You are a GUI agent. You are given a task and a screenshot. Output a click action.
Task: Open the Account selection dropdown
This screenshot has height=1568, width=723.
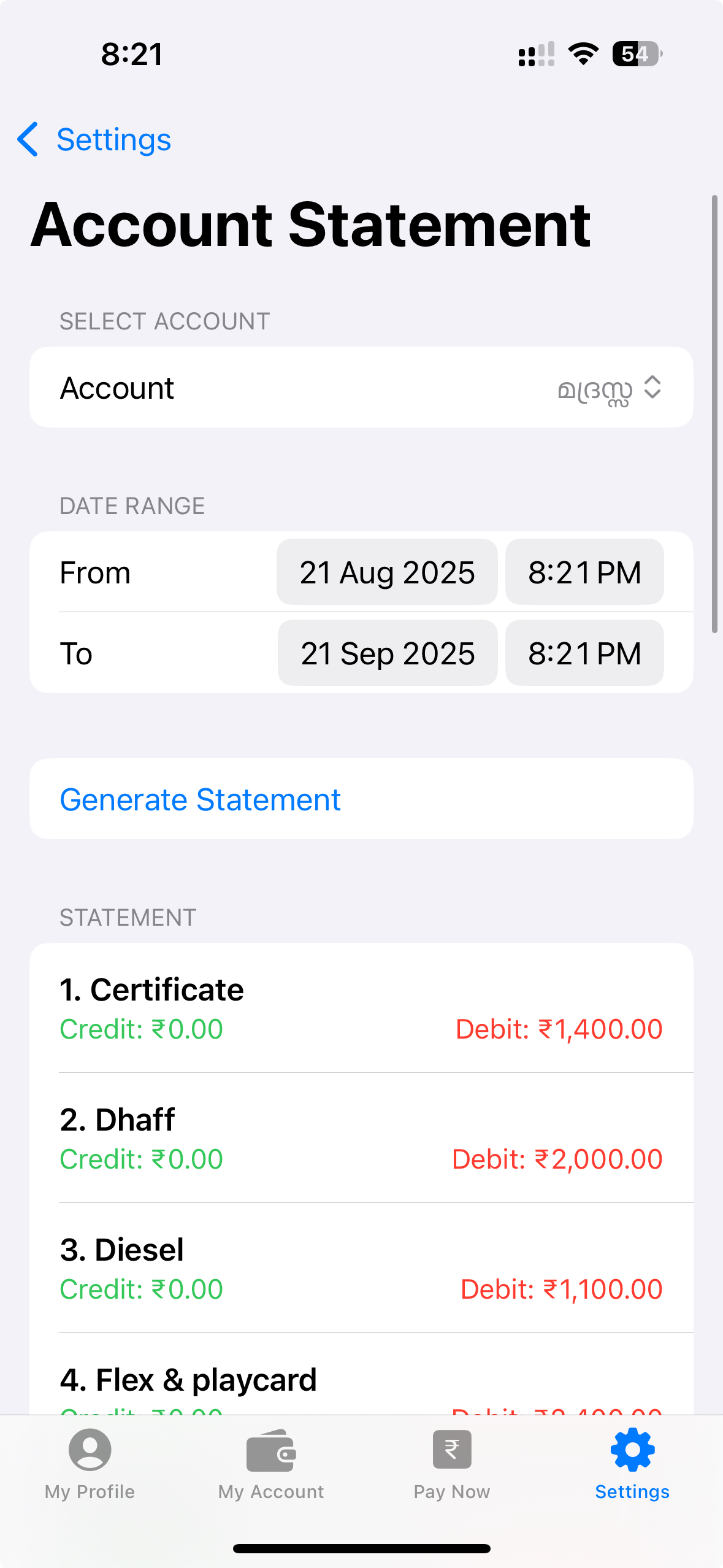(608, 388)
